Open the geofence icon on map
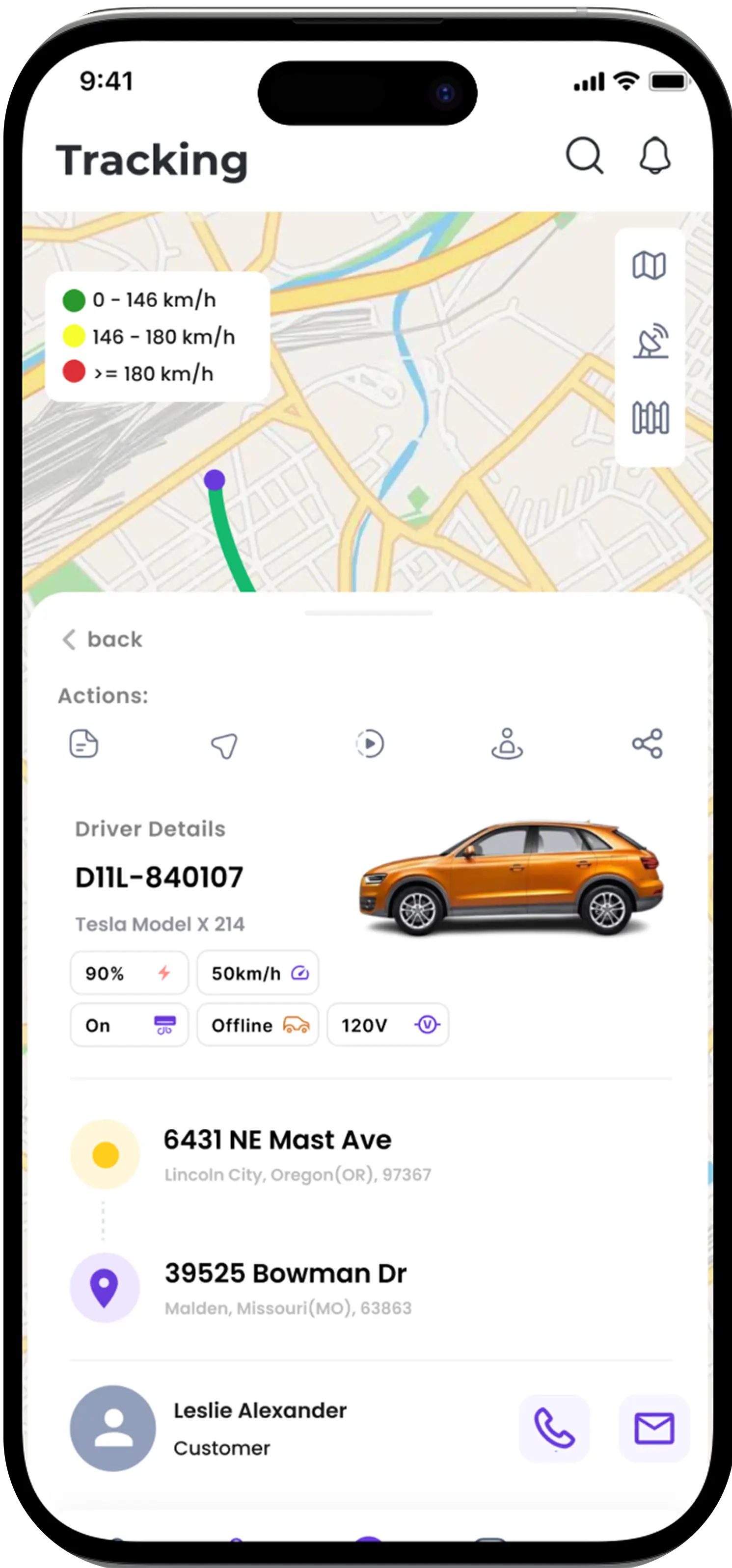Screen dimensions: 732x1568 tap(651, 418)
